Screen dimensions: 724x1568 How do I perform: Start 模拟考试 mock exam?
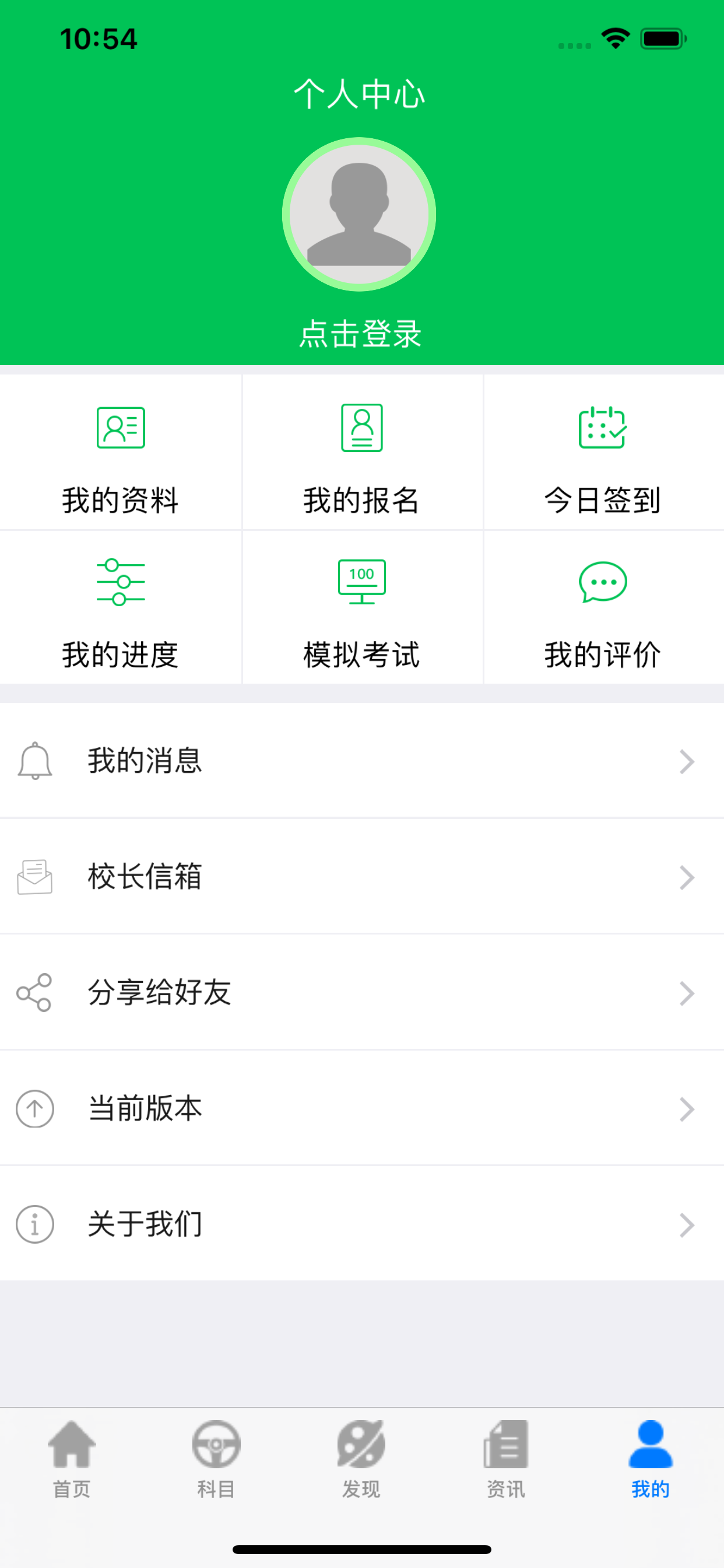(x=362, y=607)
